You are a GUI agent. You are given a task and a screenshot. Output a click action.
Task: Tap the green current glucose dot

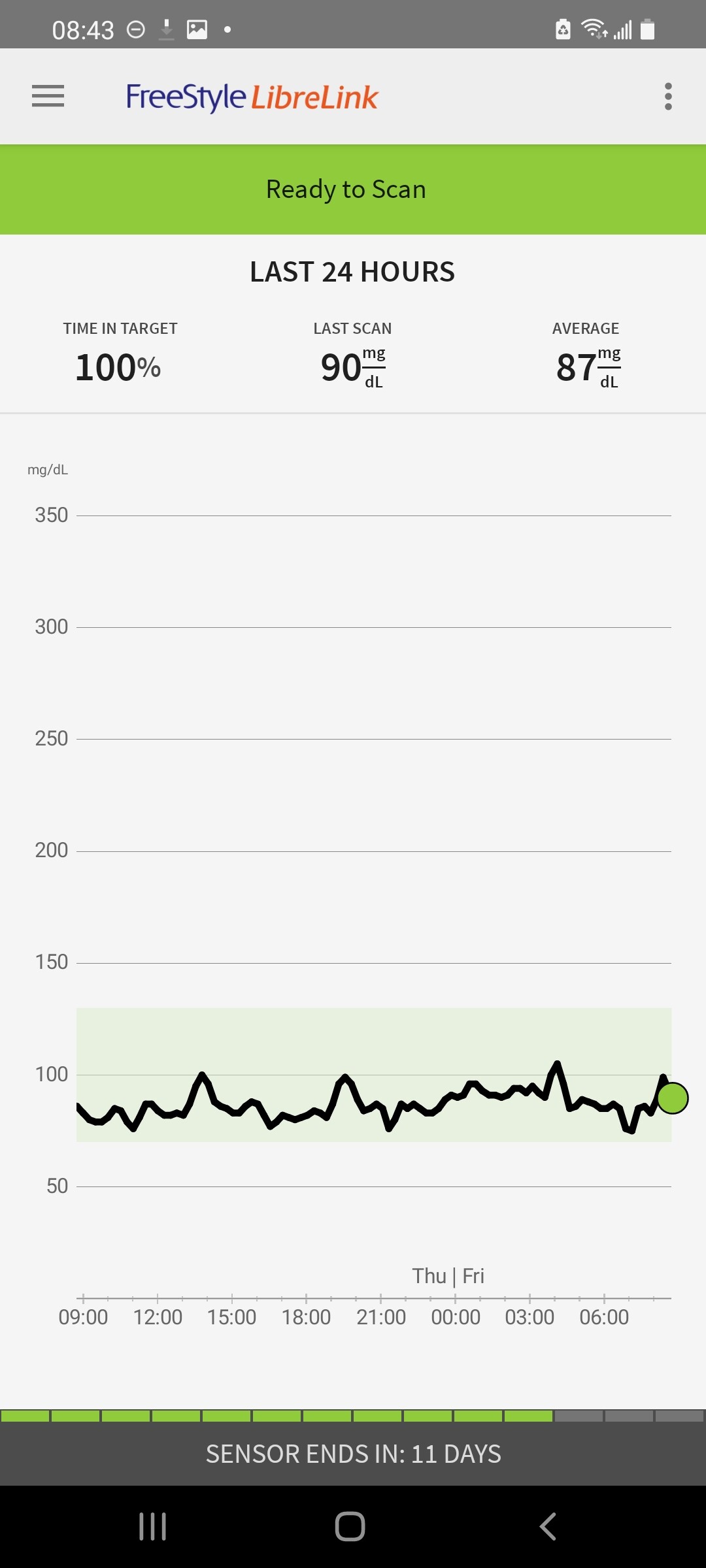pos(672,1098)
